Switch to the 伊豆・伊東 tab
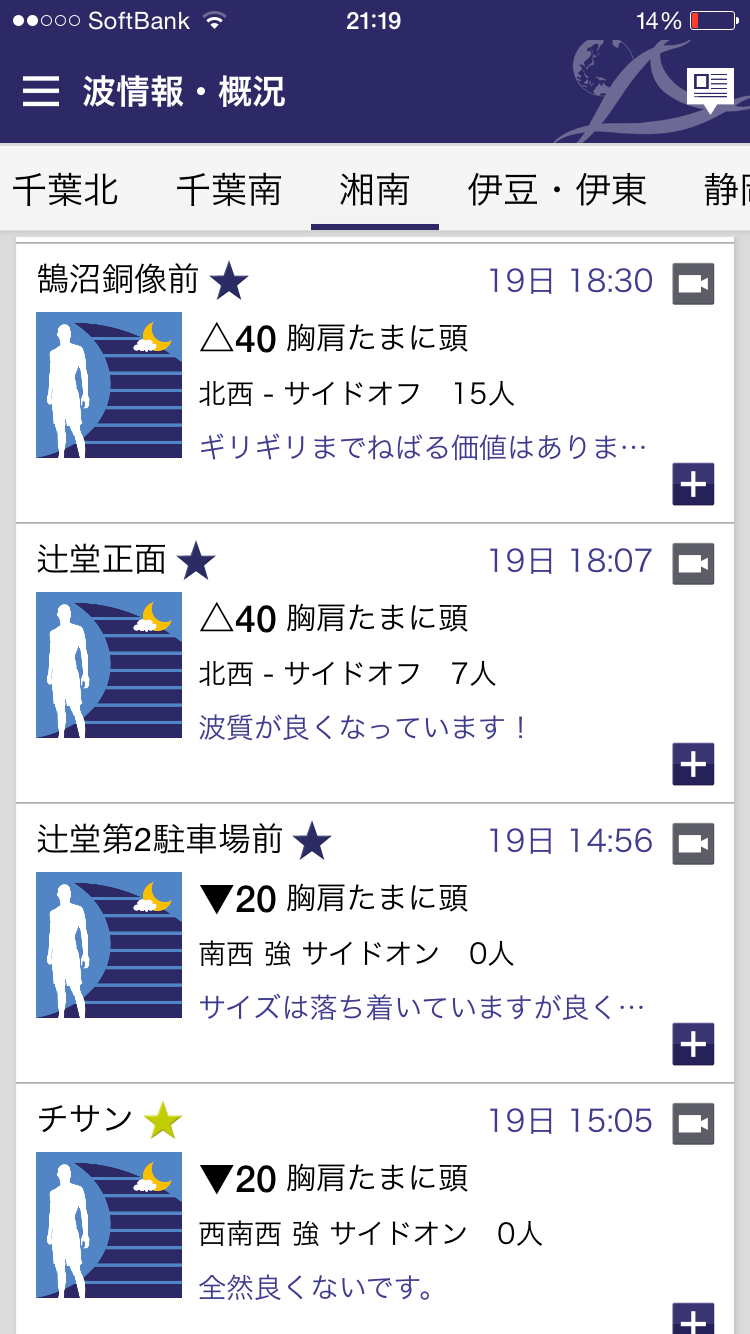The height and width of the screenshot is (1334, 750). [x=557, y=189]
